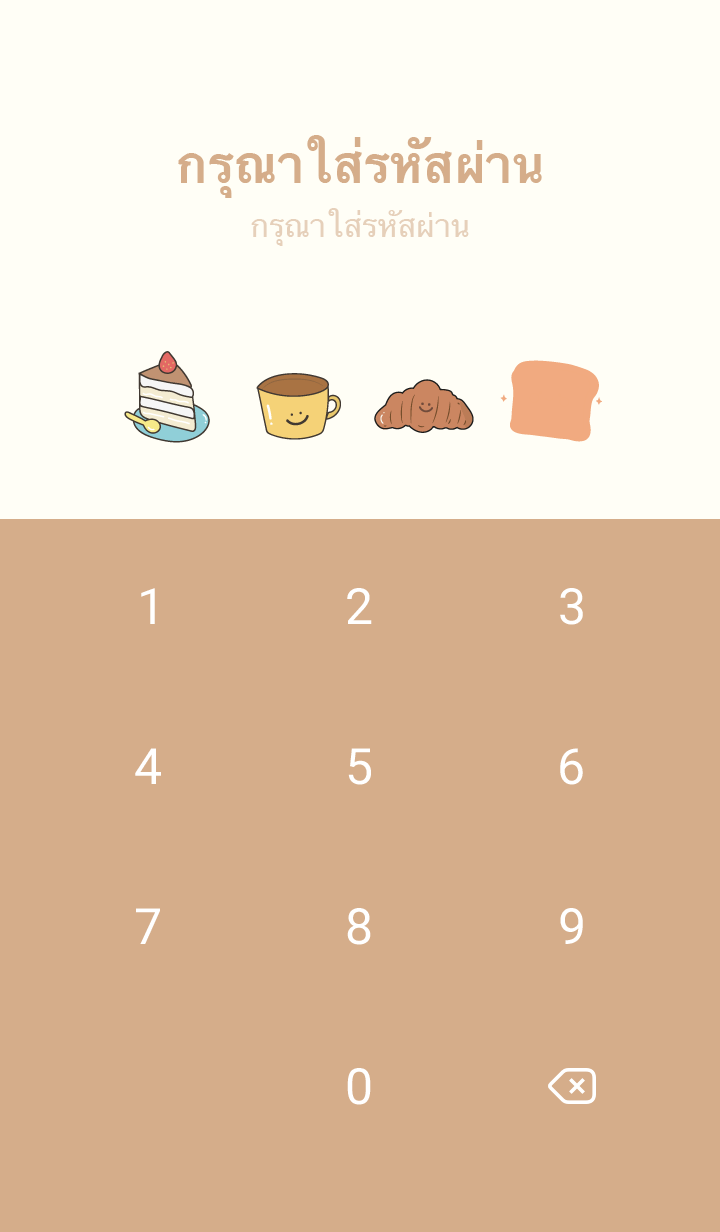Enter digit 7 on the keypad
The height and width of the screenshot is (1232, 720).
tap(148, 927)
